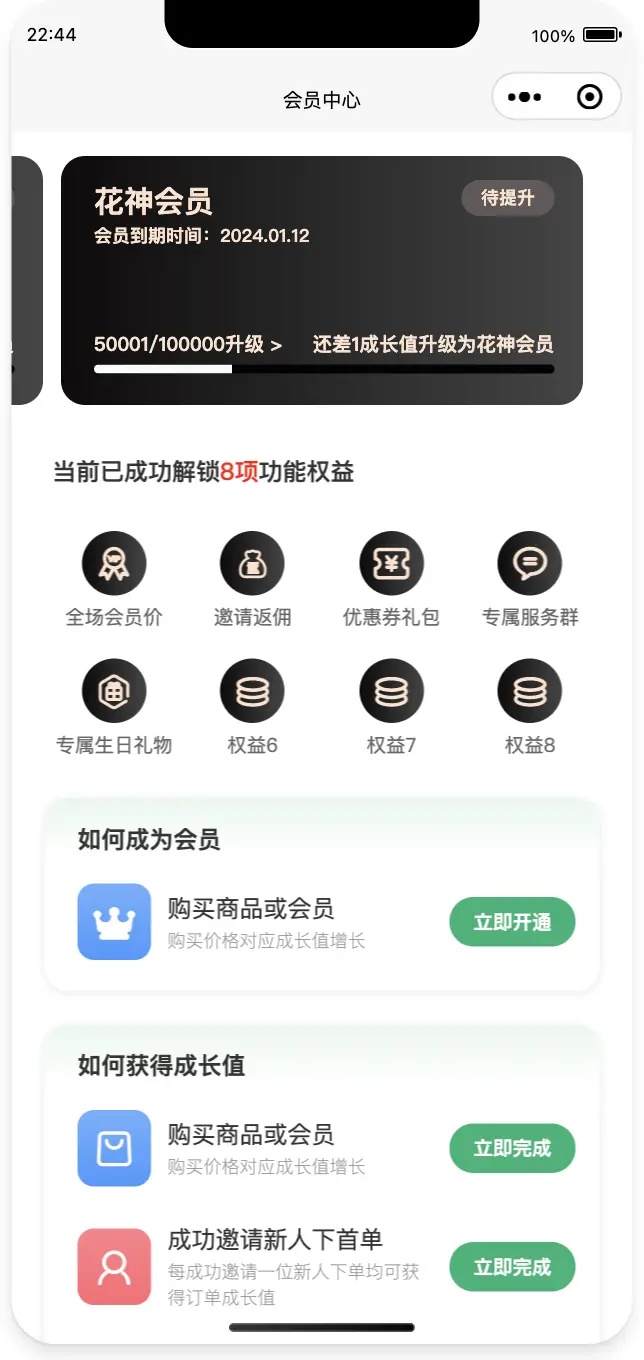Open the 专属服务群 benefit
The height and width of the screenshot is (1360, 644).
pyautogui.click(x=530, y=580)
